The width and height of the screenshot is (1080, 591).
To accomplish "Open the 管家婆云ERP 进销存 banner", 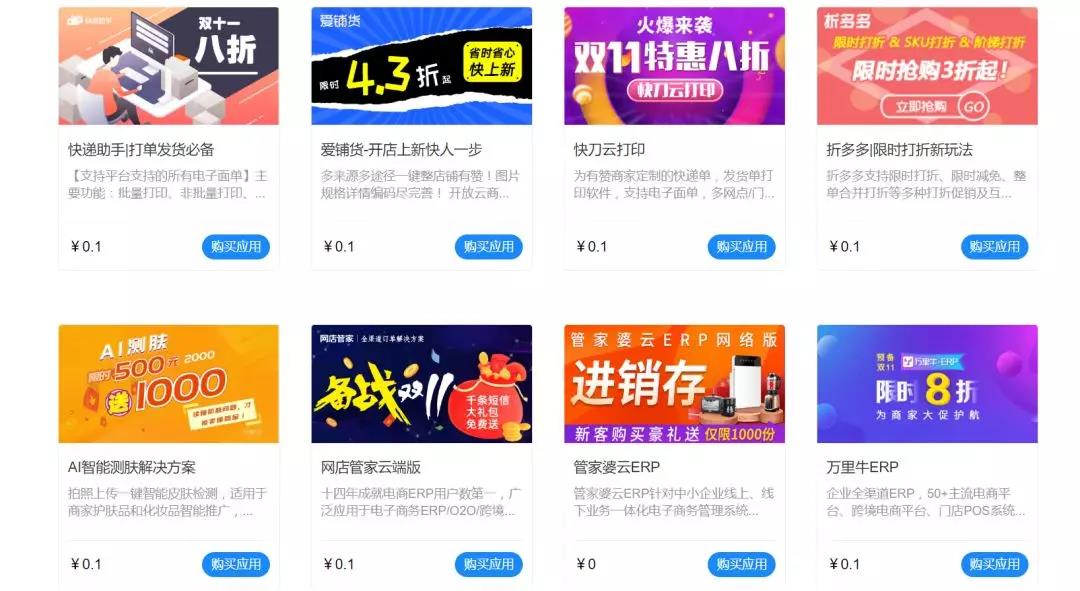I will click(674, 383).
